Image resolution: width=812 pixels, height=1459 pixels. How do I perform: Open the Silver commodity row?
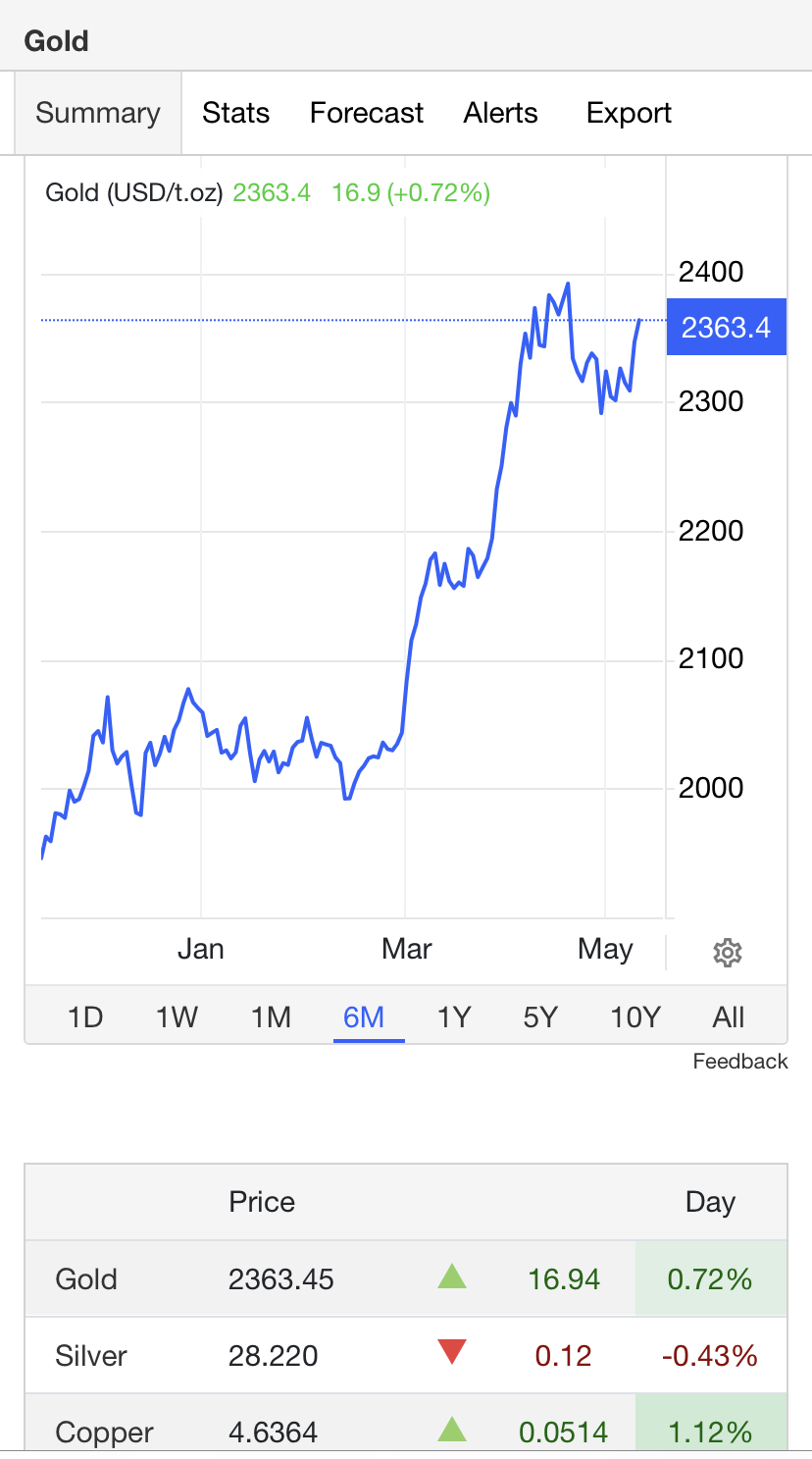point(406,1355)
